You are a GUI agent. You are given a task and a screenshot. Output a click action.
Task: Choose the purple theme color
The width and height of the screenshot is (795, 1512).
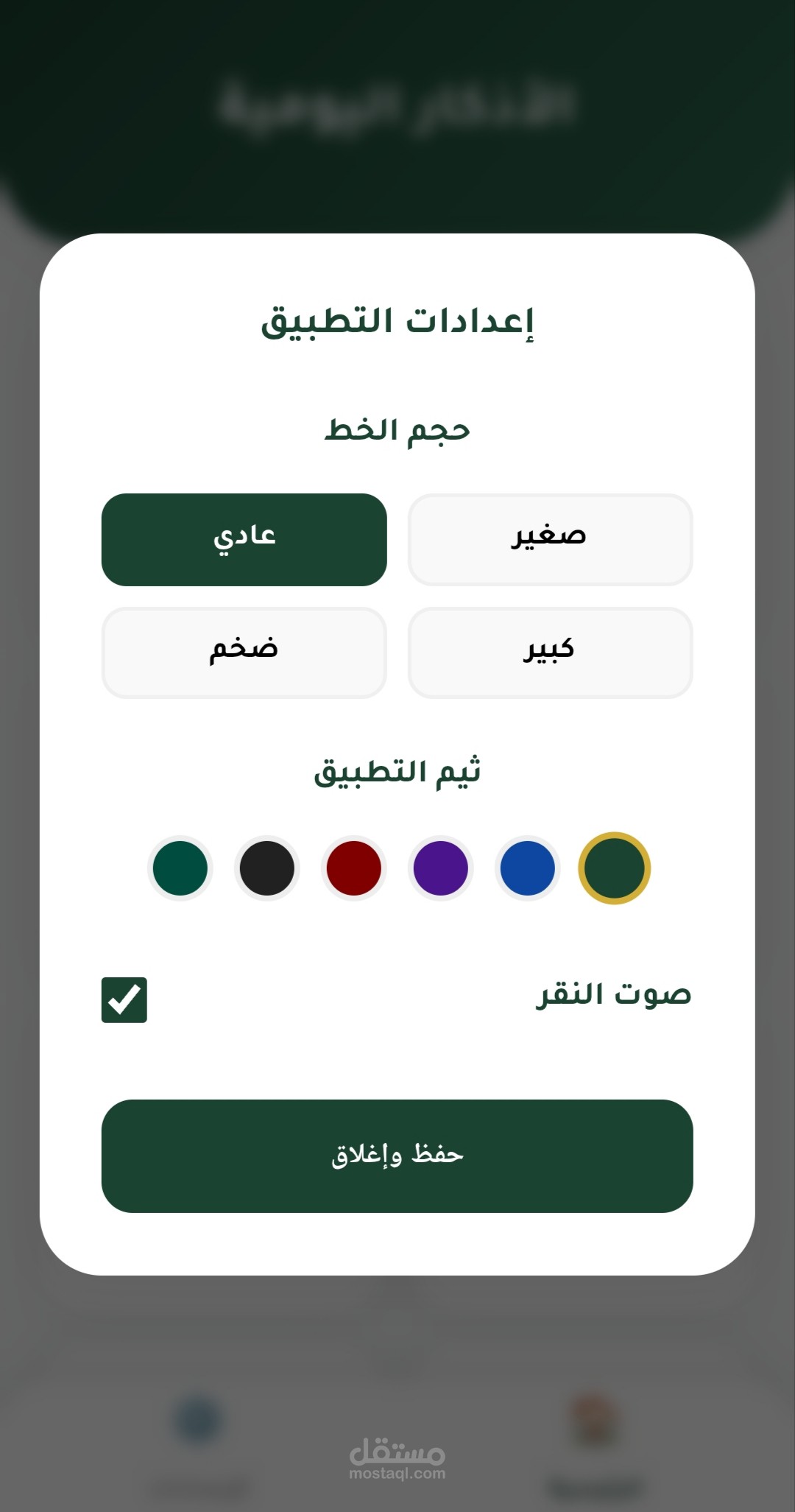click(x=440, y=868)
